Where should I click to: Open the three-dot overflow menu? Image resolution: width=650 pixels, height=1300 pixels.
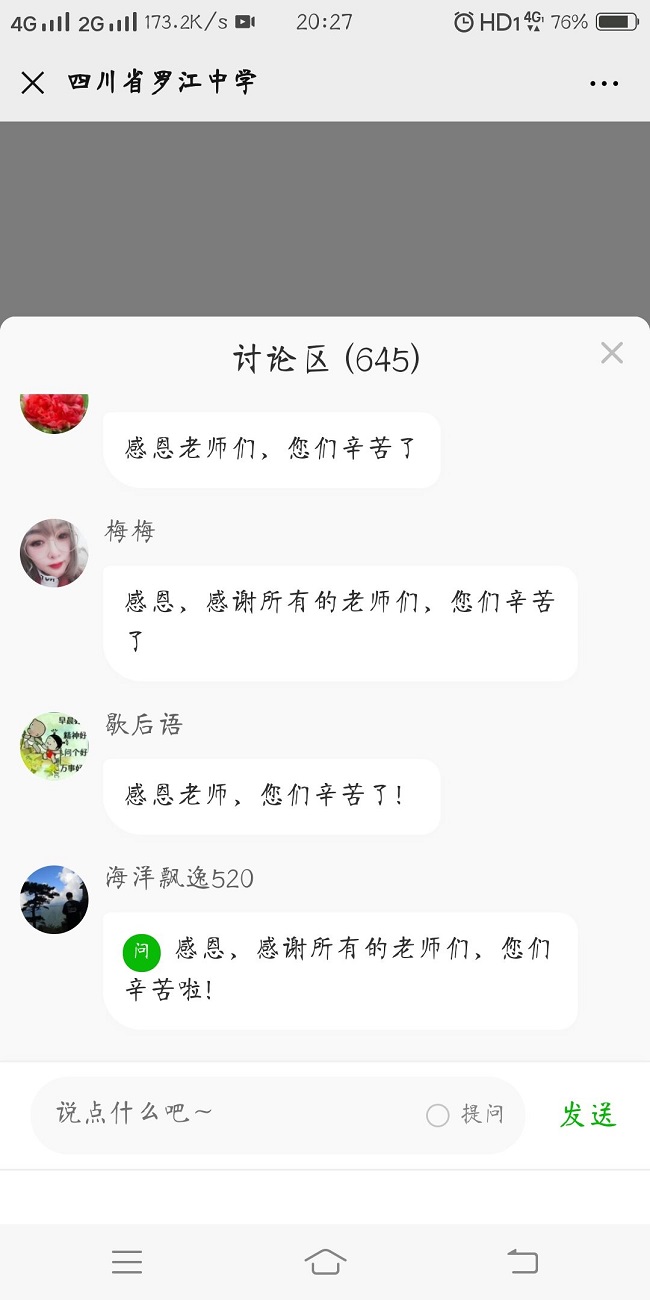point(604,84)
